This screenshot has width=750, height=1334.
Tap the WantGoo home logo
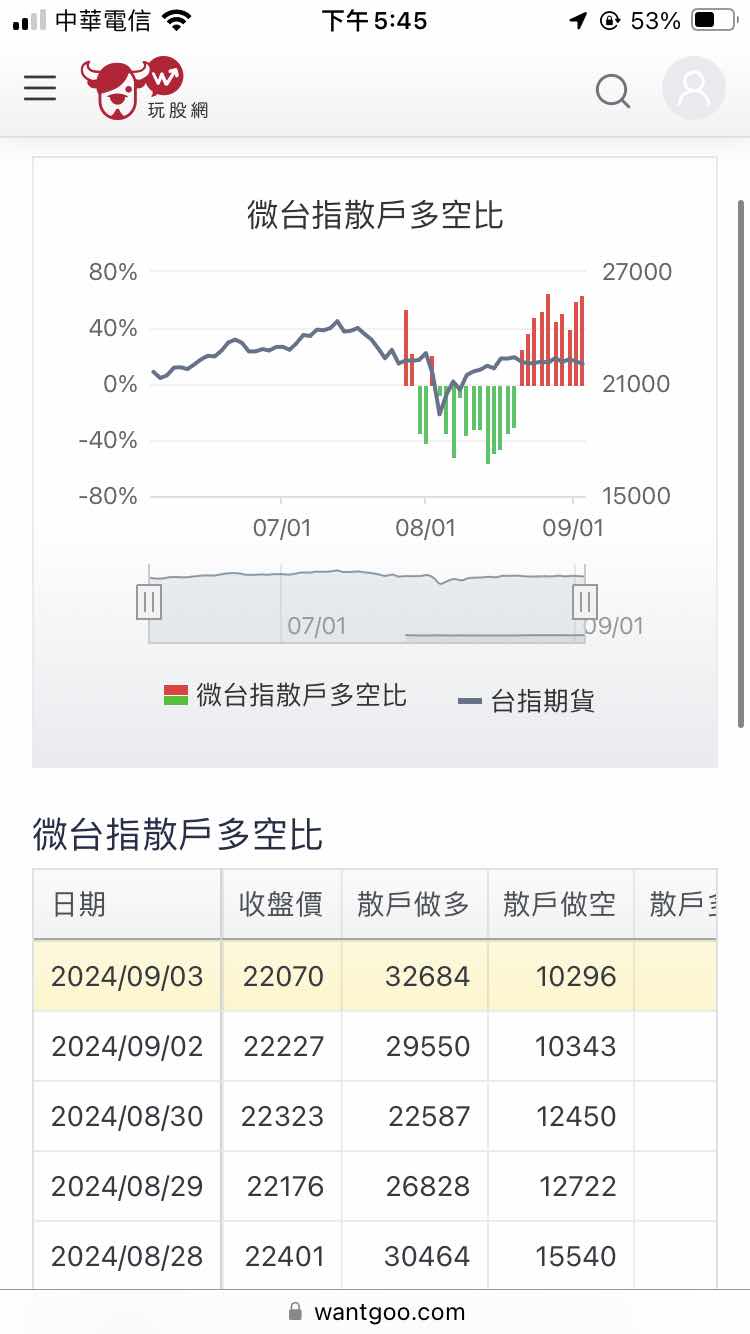[146, 88]
